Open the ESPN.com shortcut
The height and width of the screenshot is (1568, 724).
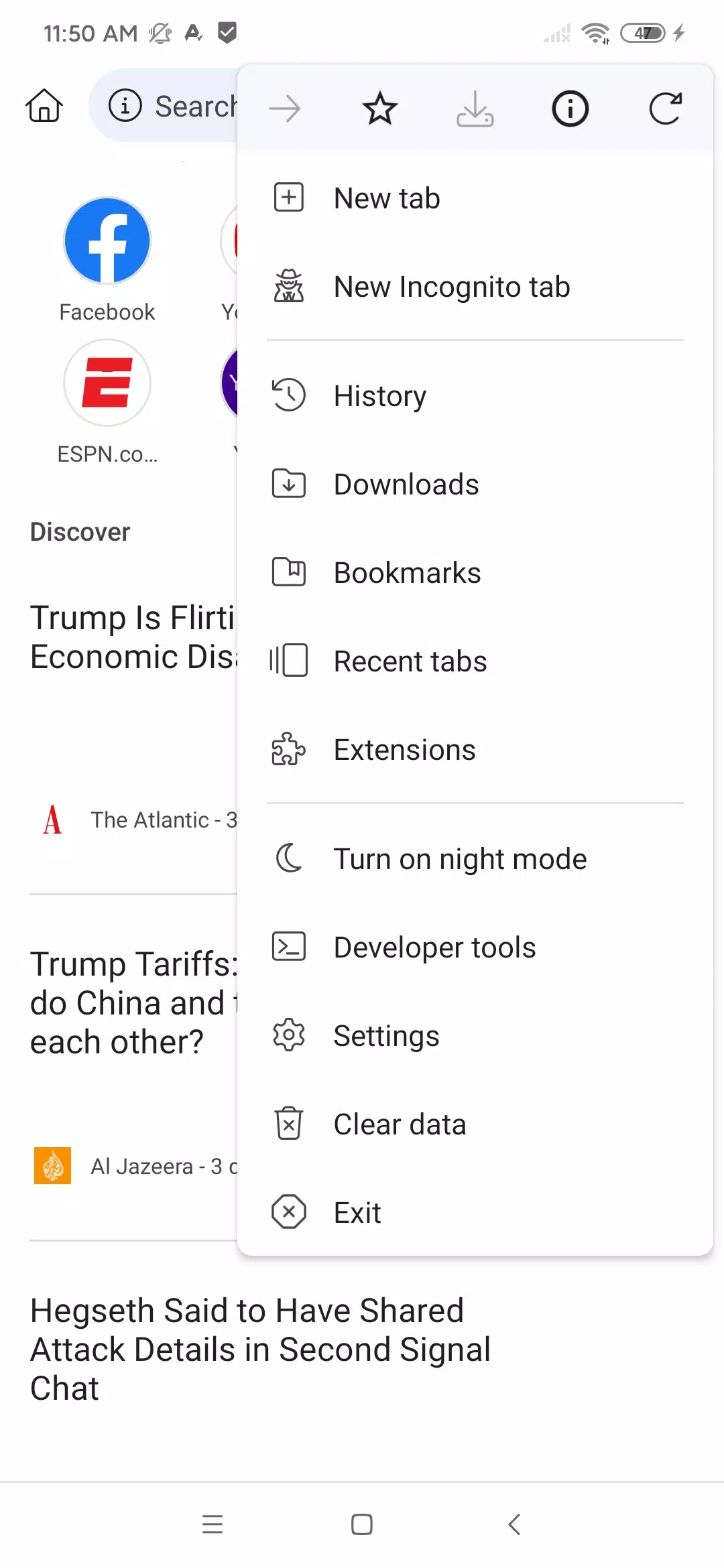click(x=107, y=383)
